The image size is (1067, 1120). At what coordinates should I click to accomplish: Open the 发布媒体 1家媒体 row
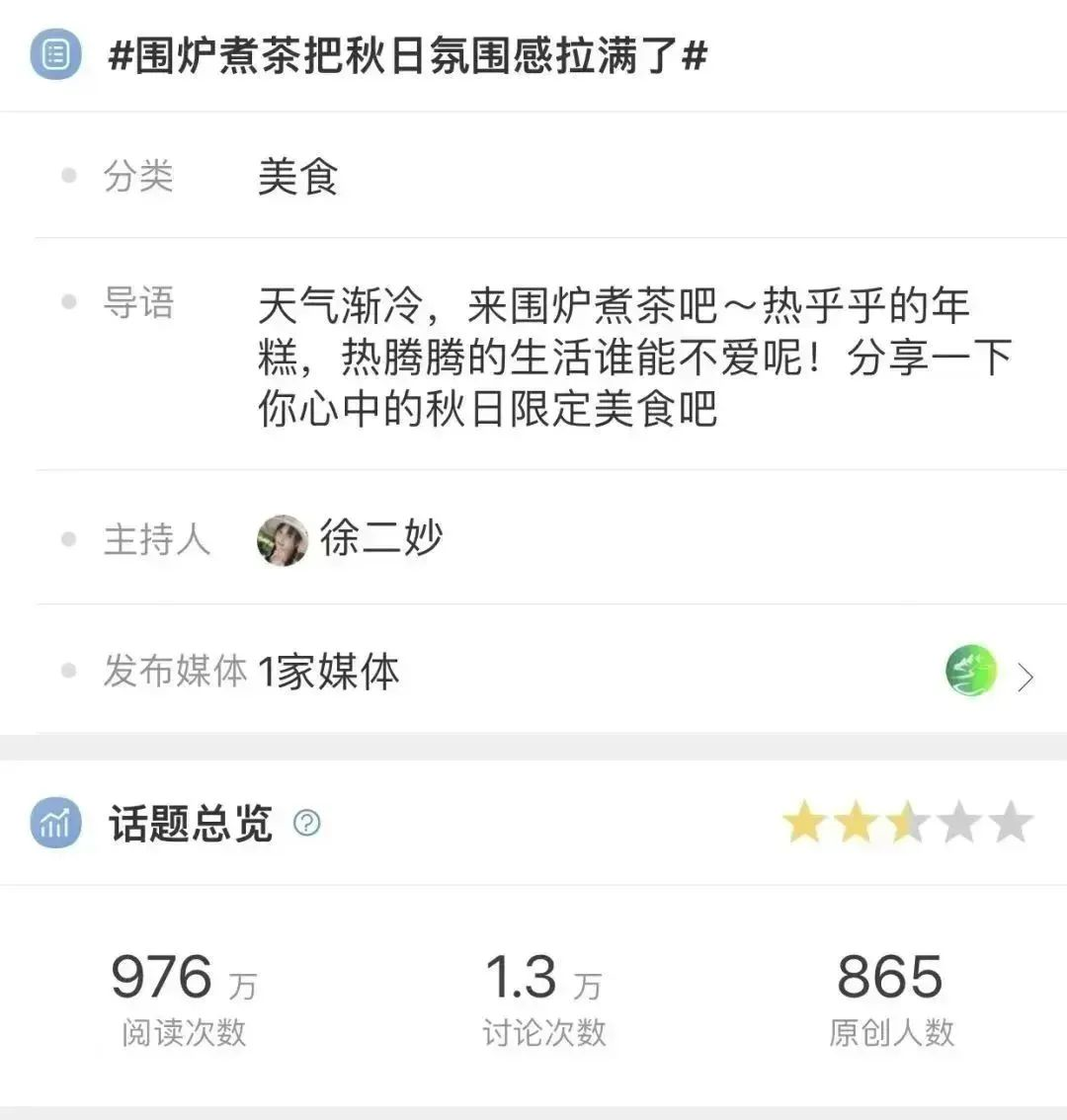tap(533, 673)
